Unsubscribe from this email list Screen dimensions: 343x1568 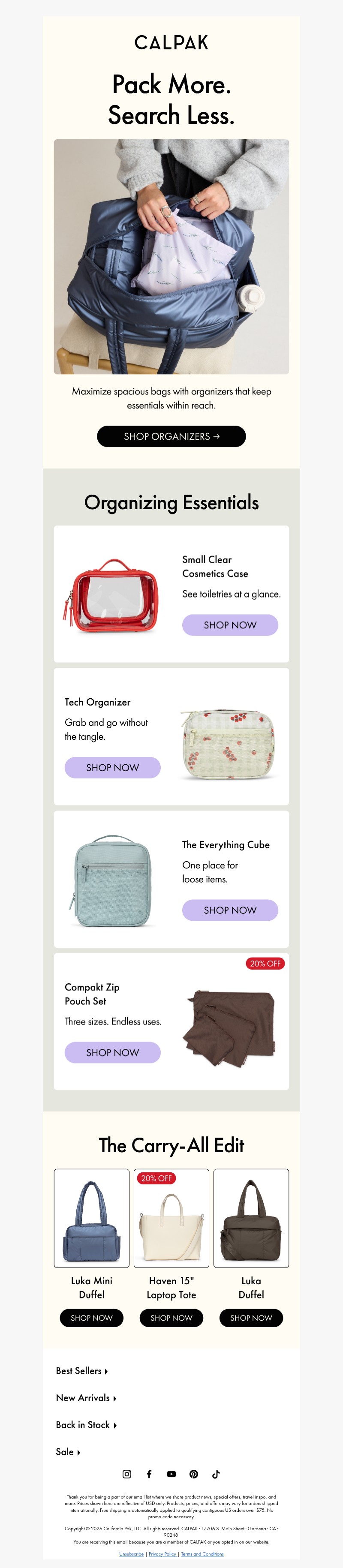132,1553
